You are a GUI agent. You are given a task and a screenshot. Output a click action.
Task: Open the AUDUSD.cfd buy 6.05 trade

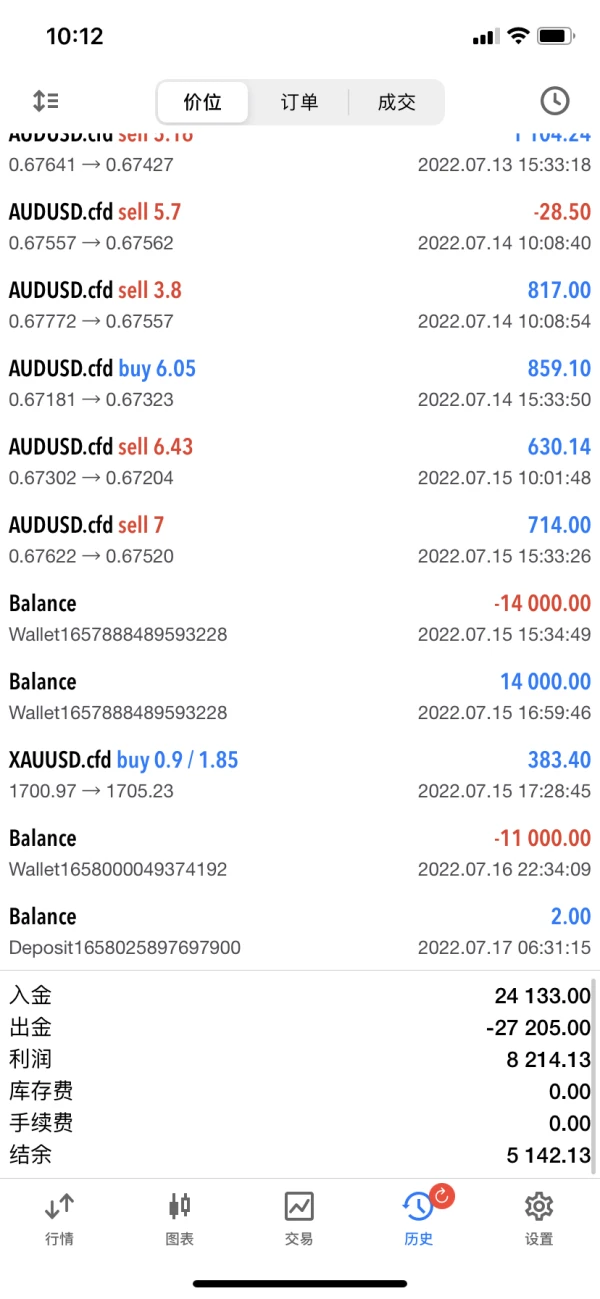click(300, 383)
